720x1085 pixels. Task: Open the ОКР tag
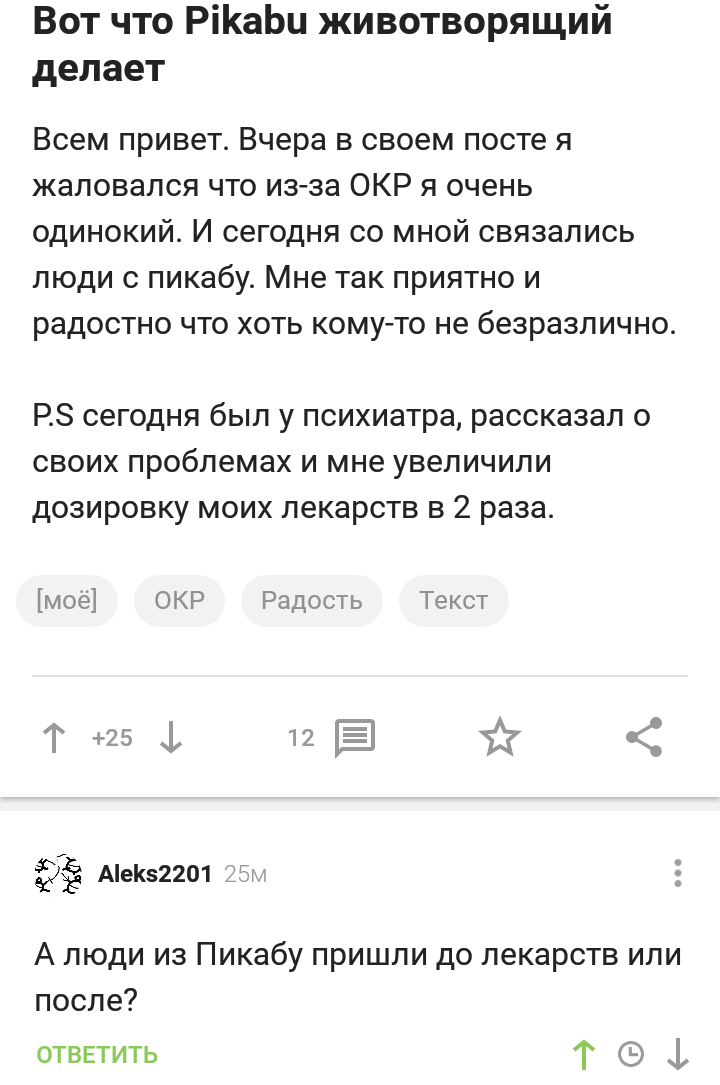click(179, 601)
